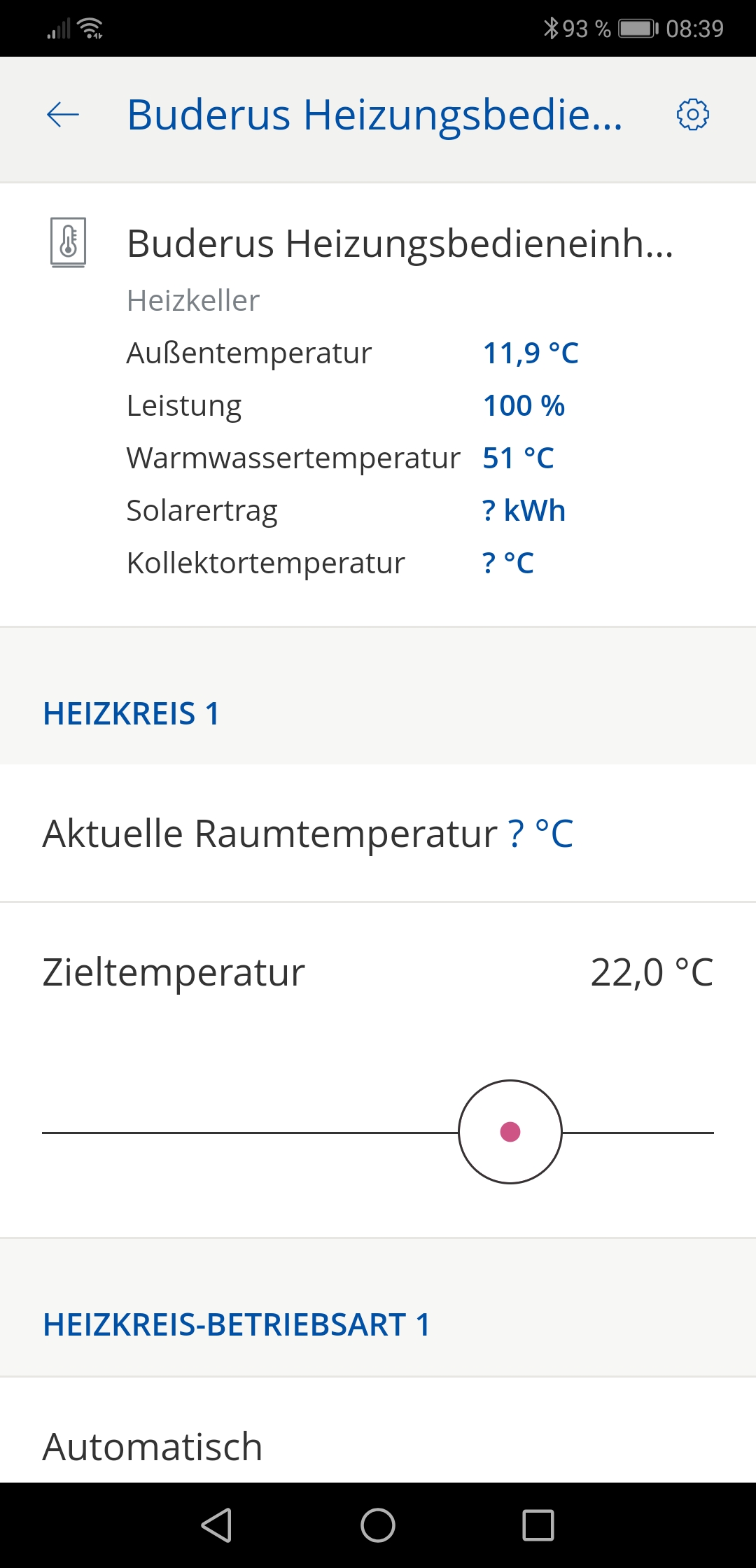Open device settings gear icon
This screenshot has height=1568, width=756.
pos(692,114)
